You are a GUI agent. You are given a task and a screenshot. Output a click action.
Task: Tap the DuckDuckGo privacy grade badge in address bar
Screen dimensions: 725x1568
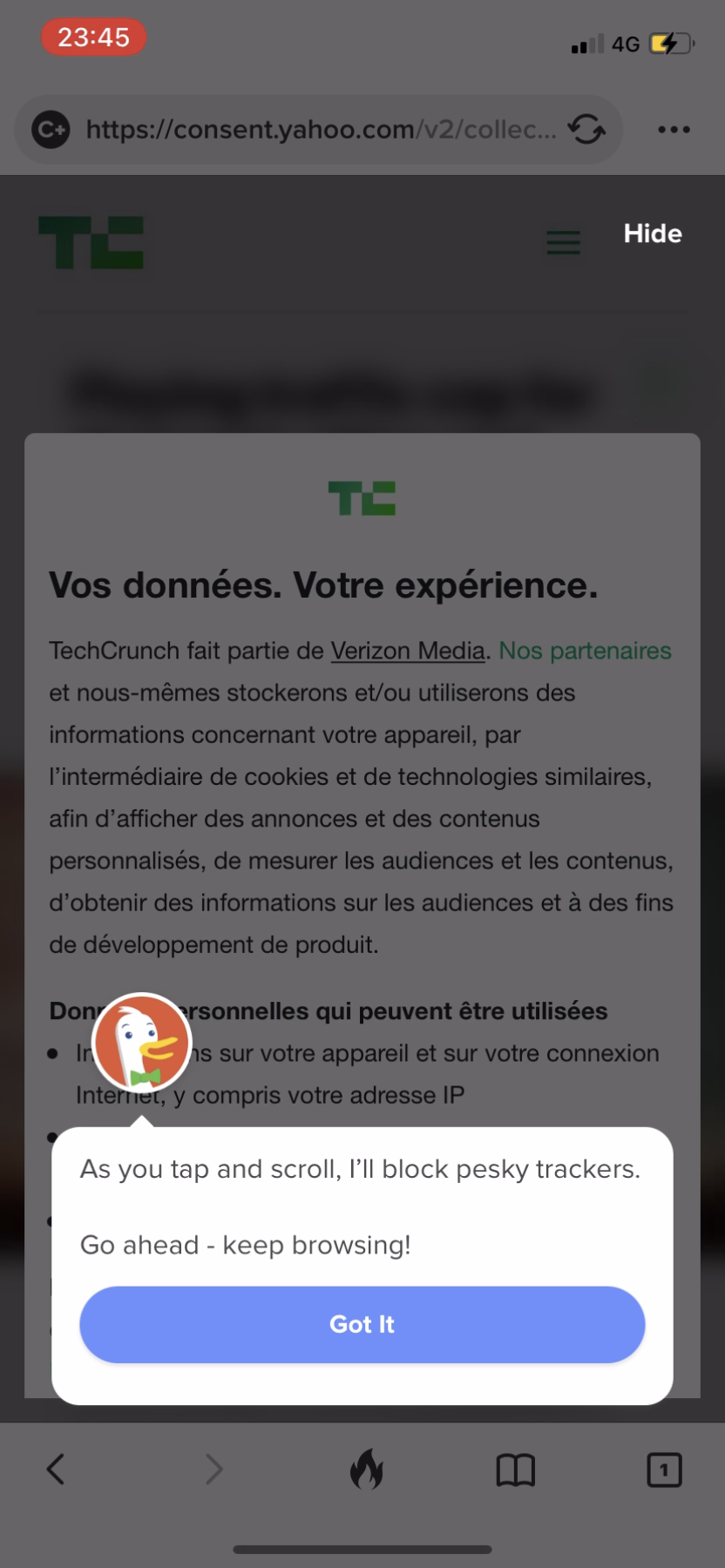click(50, 129)
